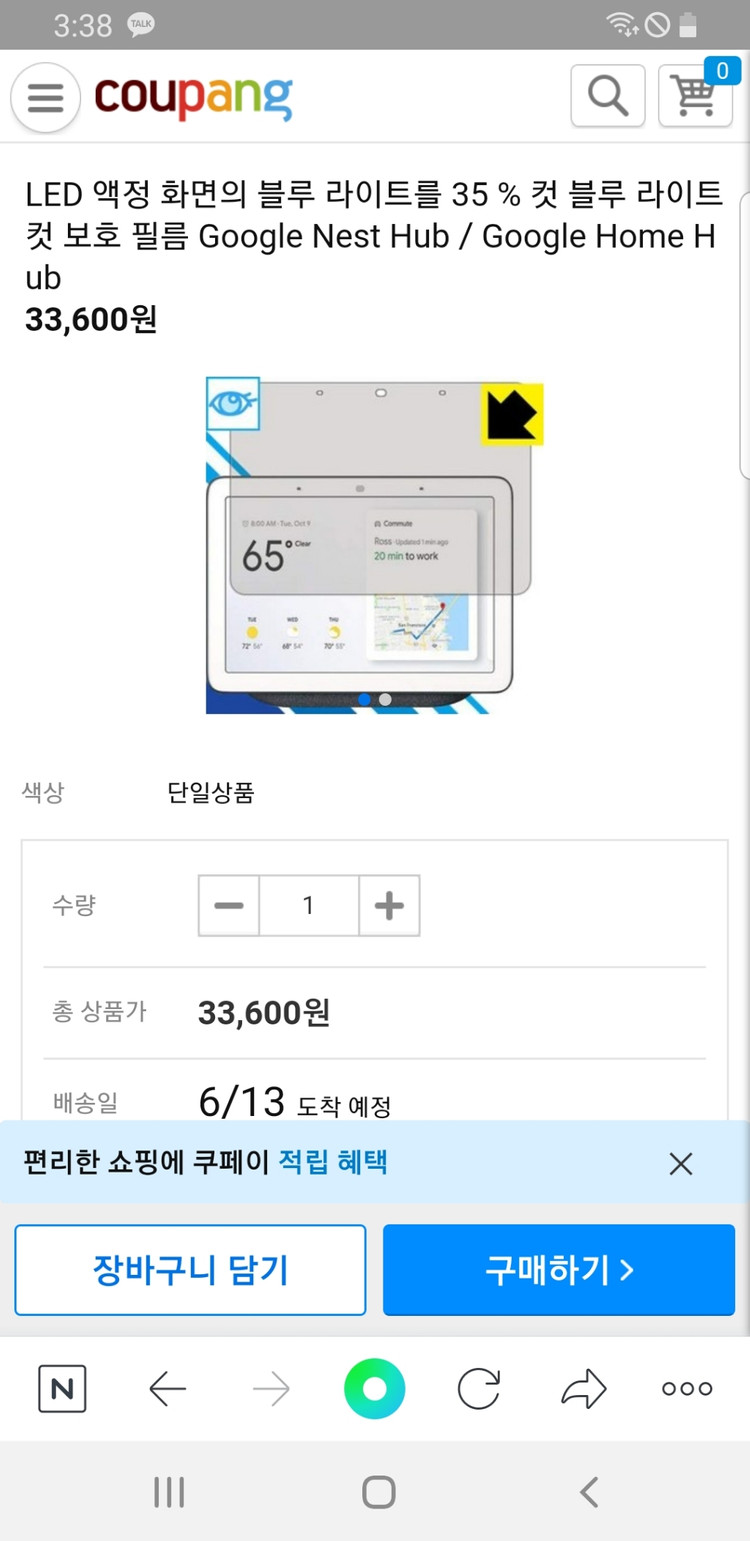
Task: Open the shopping cart icon
Action: (x=695, y=97)
